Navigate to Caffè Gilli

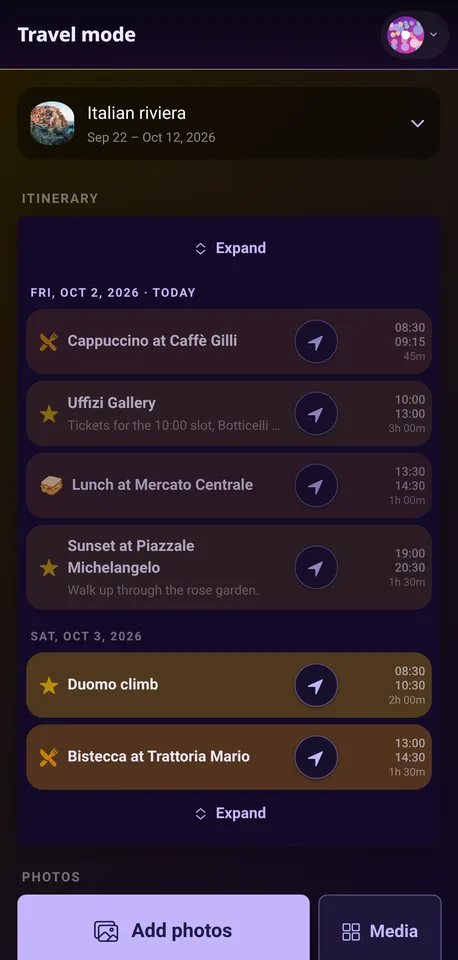(x=316, y=342)
